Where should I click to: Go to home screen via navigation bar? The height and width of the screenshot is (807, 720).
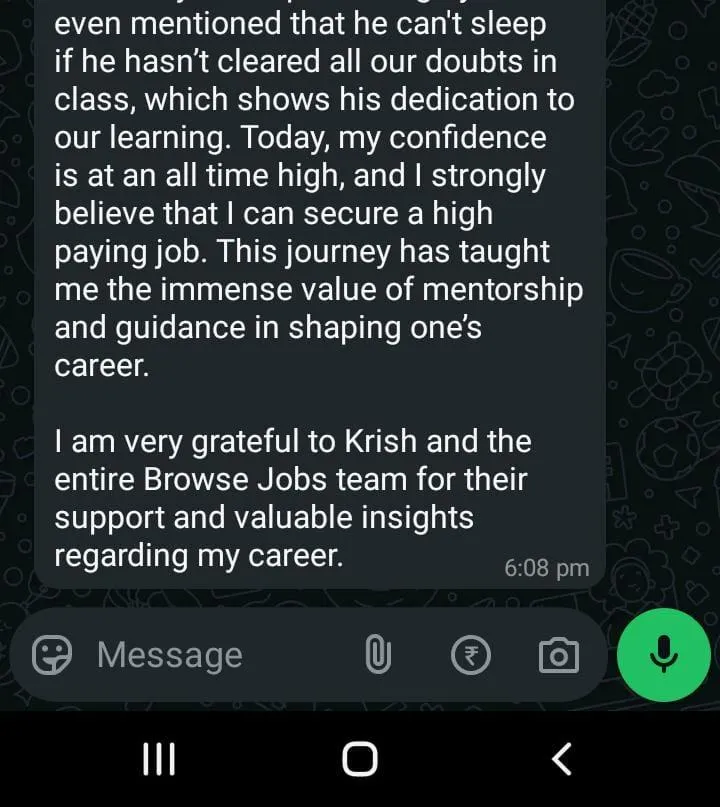pyautogui.click(x=360, y=759)
